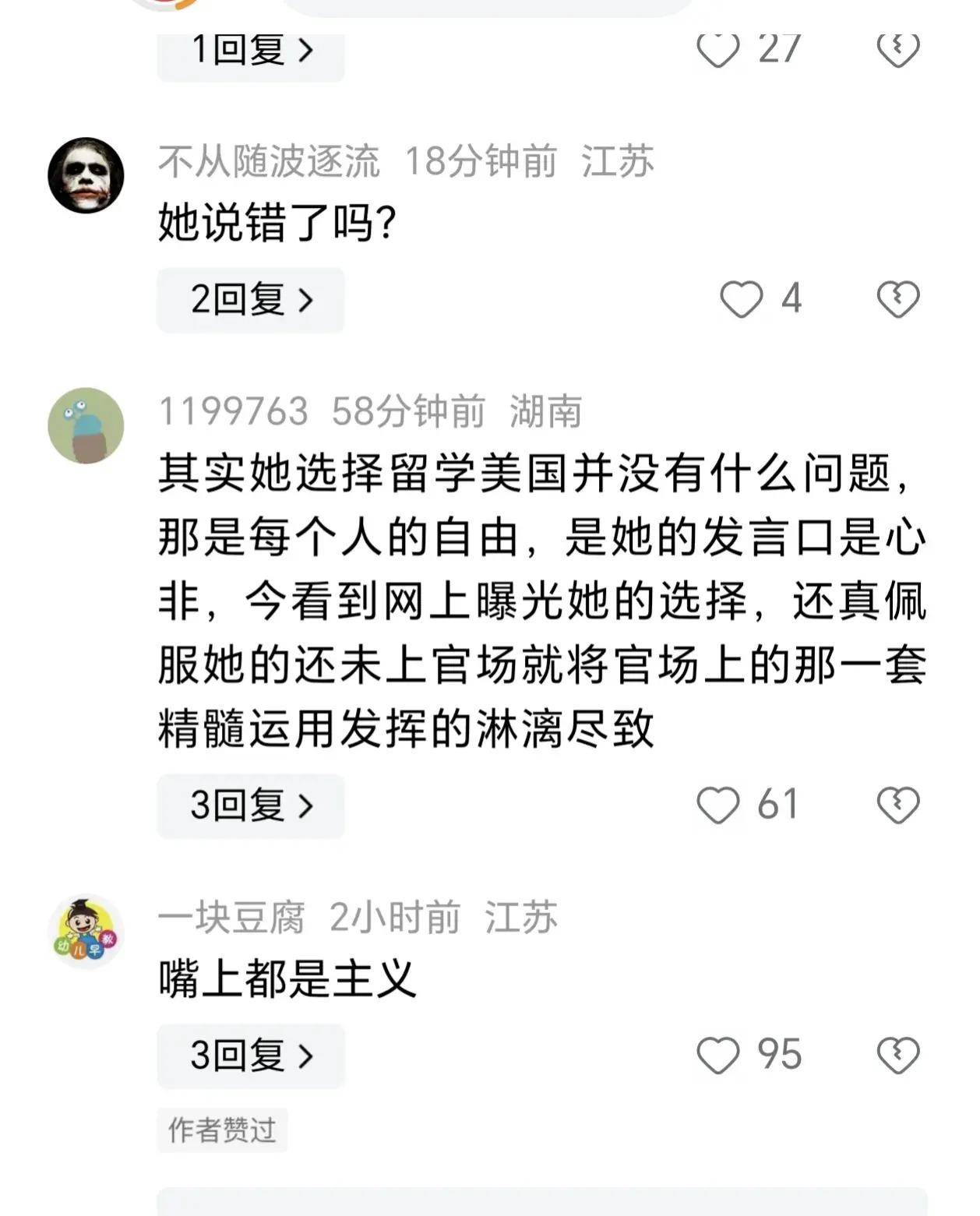Expand the 1回复 replies button
Image resolution: width=980 pixels, height=1216 pixels.
tap(250, 51)
